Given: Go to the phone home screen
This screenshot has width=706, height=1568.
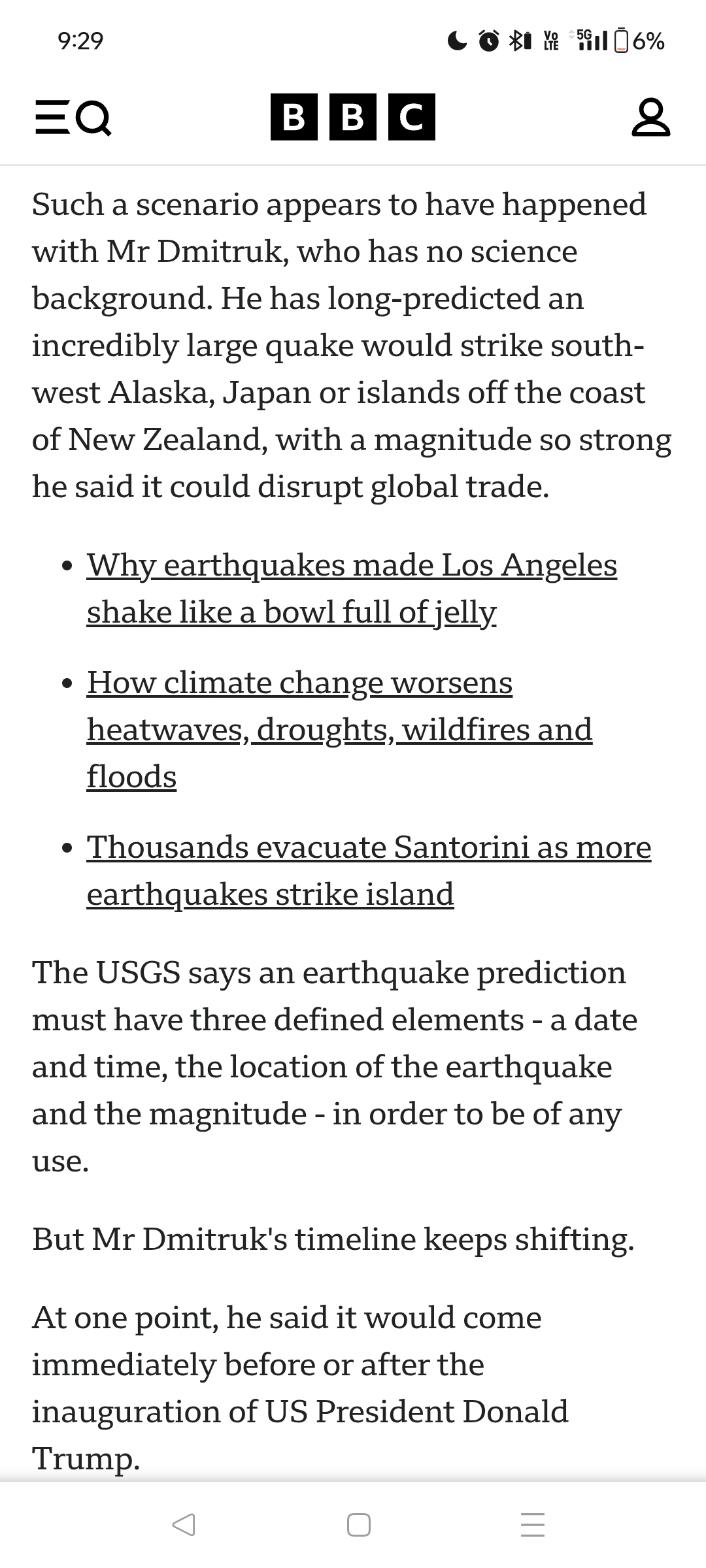Looking at the screenshot, I should coord(358,1524).
